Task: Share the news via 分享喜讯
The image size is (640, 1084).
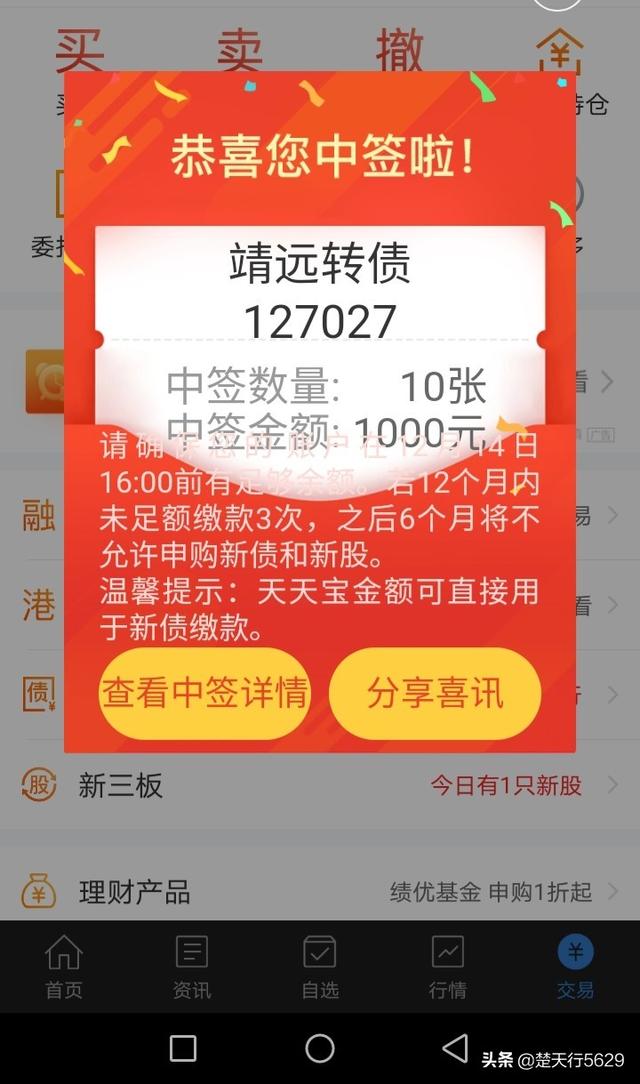Action: [434, 693]
